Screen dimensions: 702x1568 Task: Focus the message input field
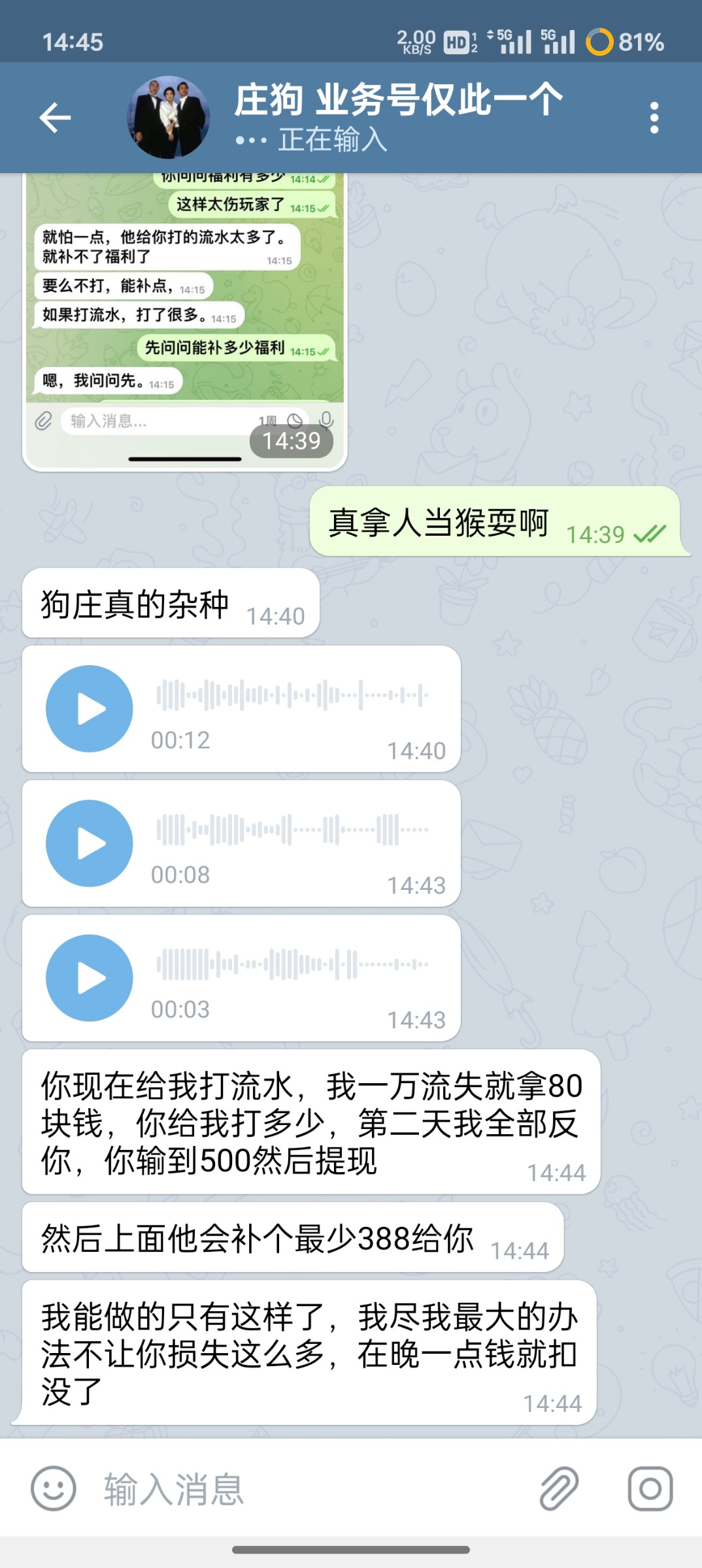click(x=314, y=1489)
